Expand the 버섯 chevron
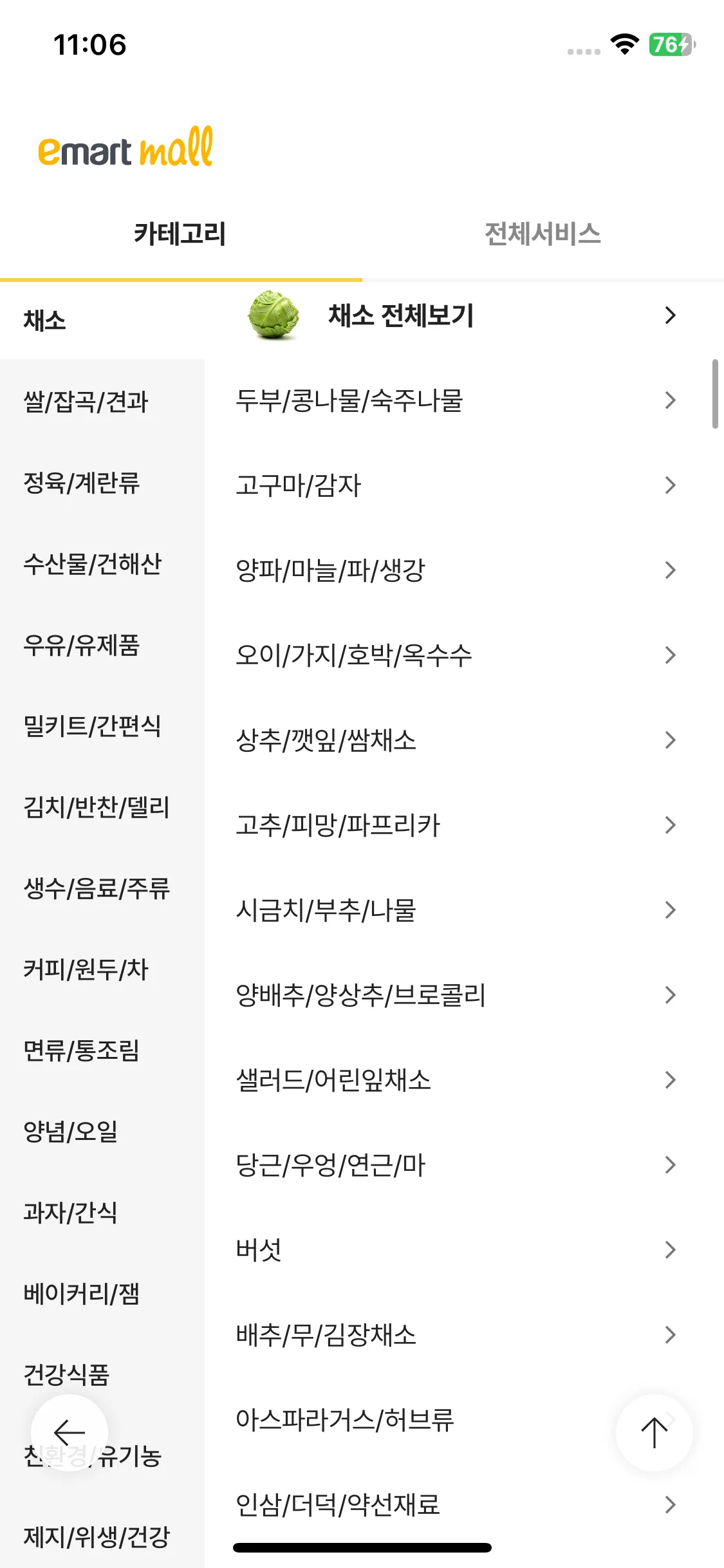The height and width of the screenshot is (1568, 724). [x=671, y=1249]
